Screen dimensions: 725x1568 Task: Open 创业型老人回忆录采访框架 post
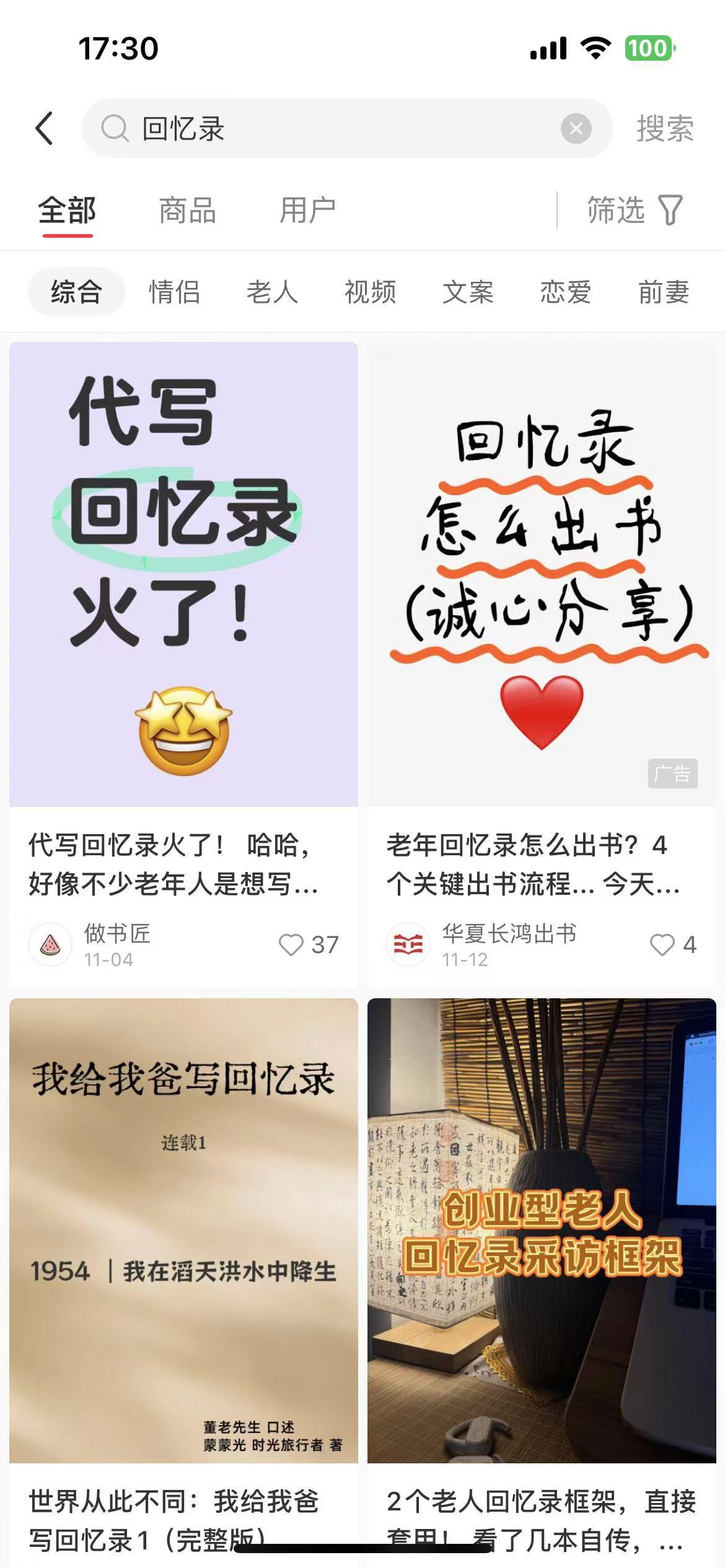coord(542,1230)
